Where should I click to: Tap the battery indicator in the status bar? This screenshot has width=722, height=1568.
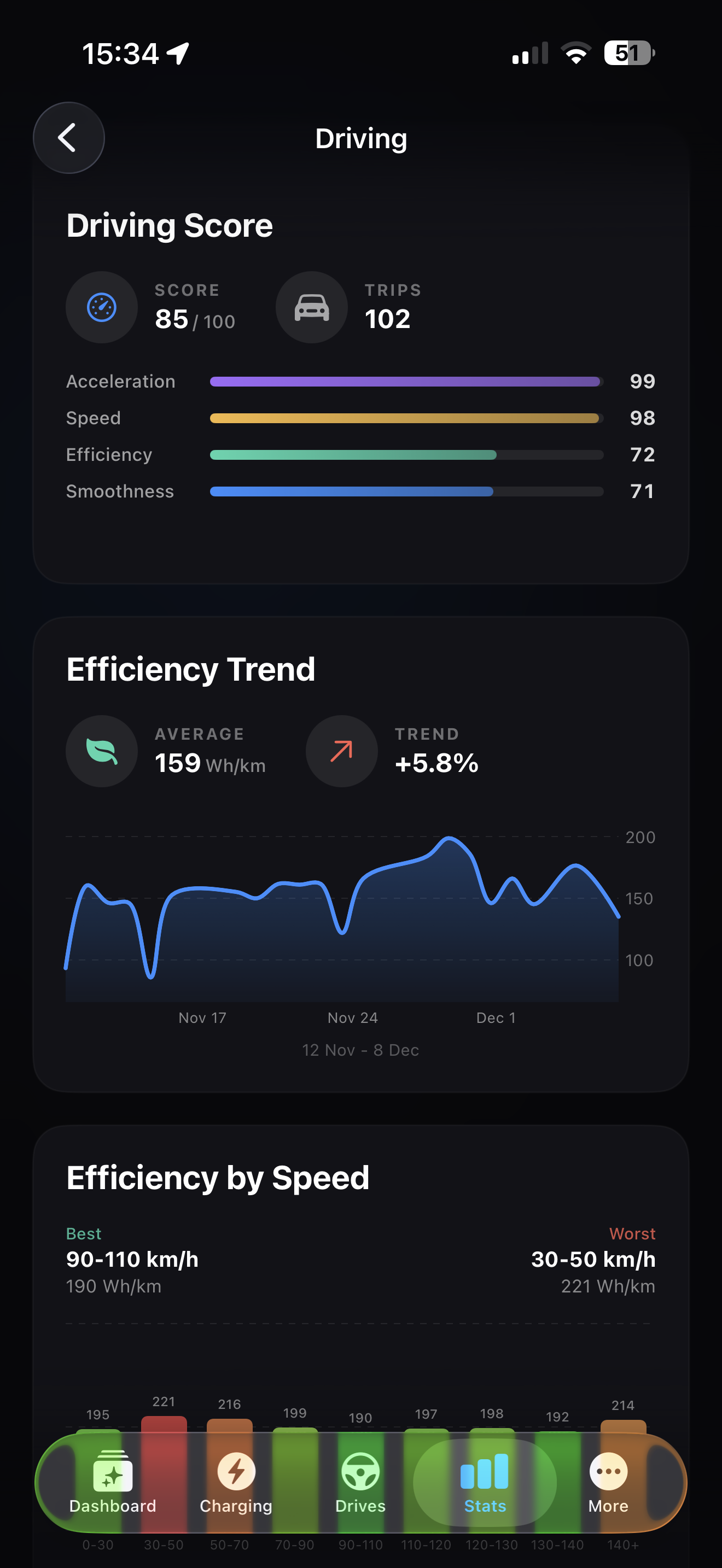(x=627, y=53)
